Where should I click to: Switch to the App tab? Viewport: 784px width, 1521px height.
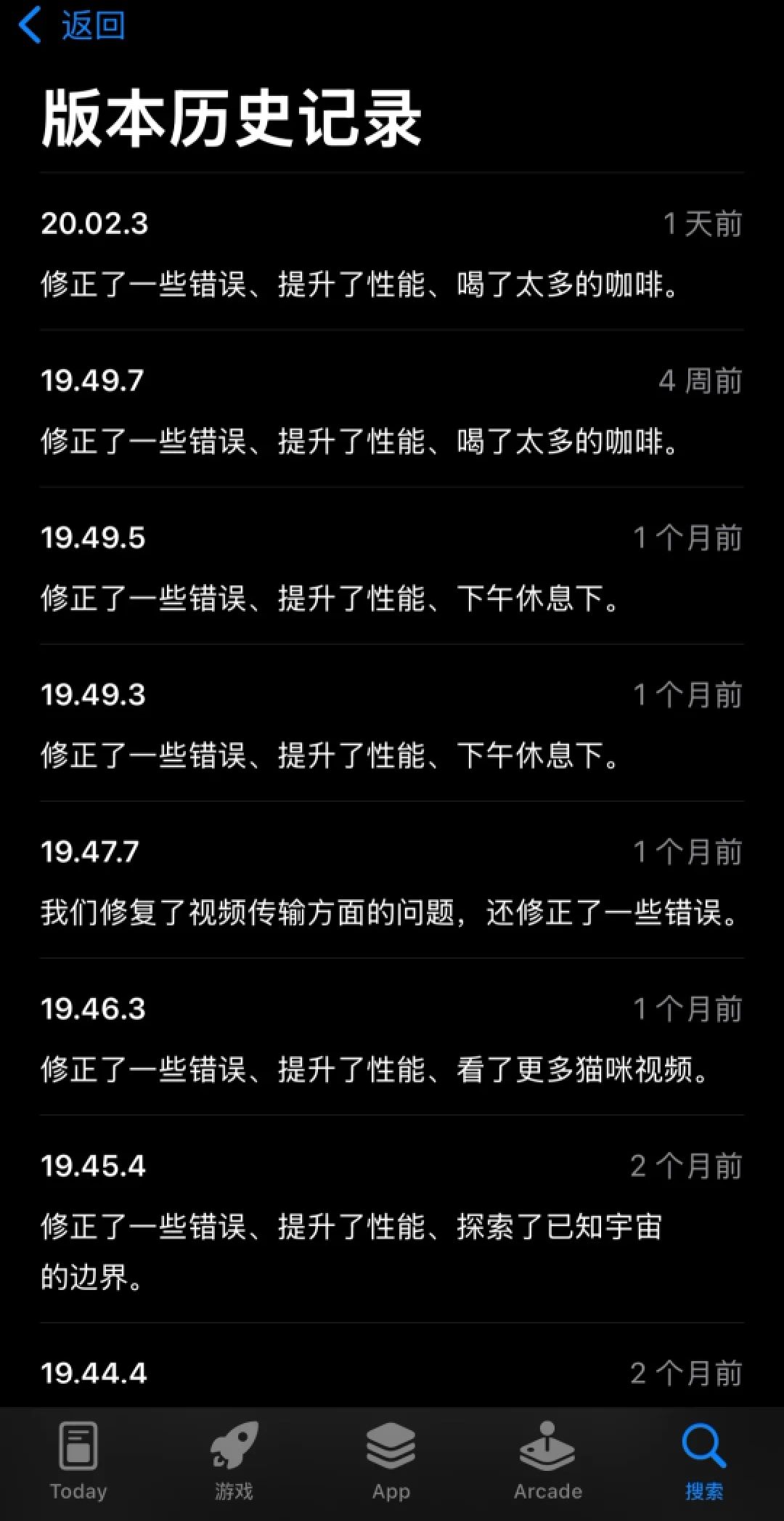[391, 1461]
